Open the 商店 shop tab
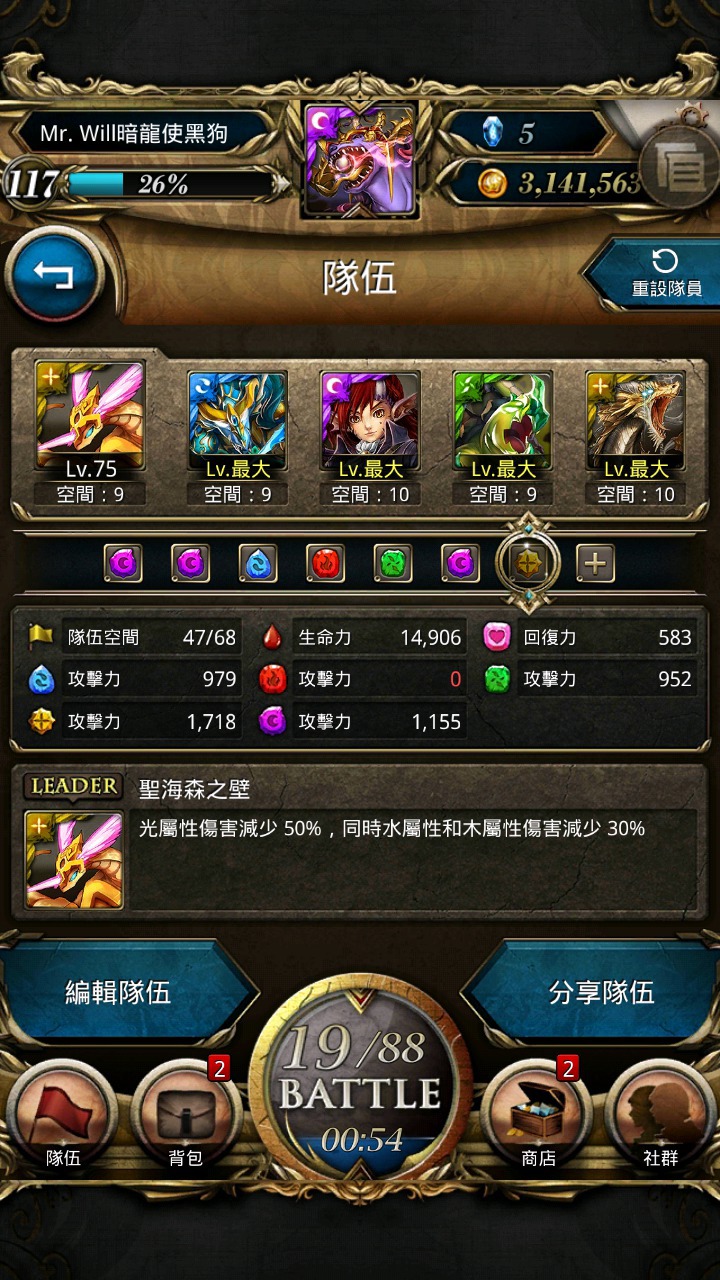 [538, 1115]
